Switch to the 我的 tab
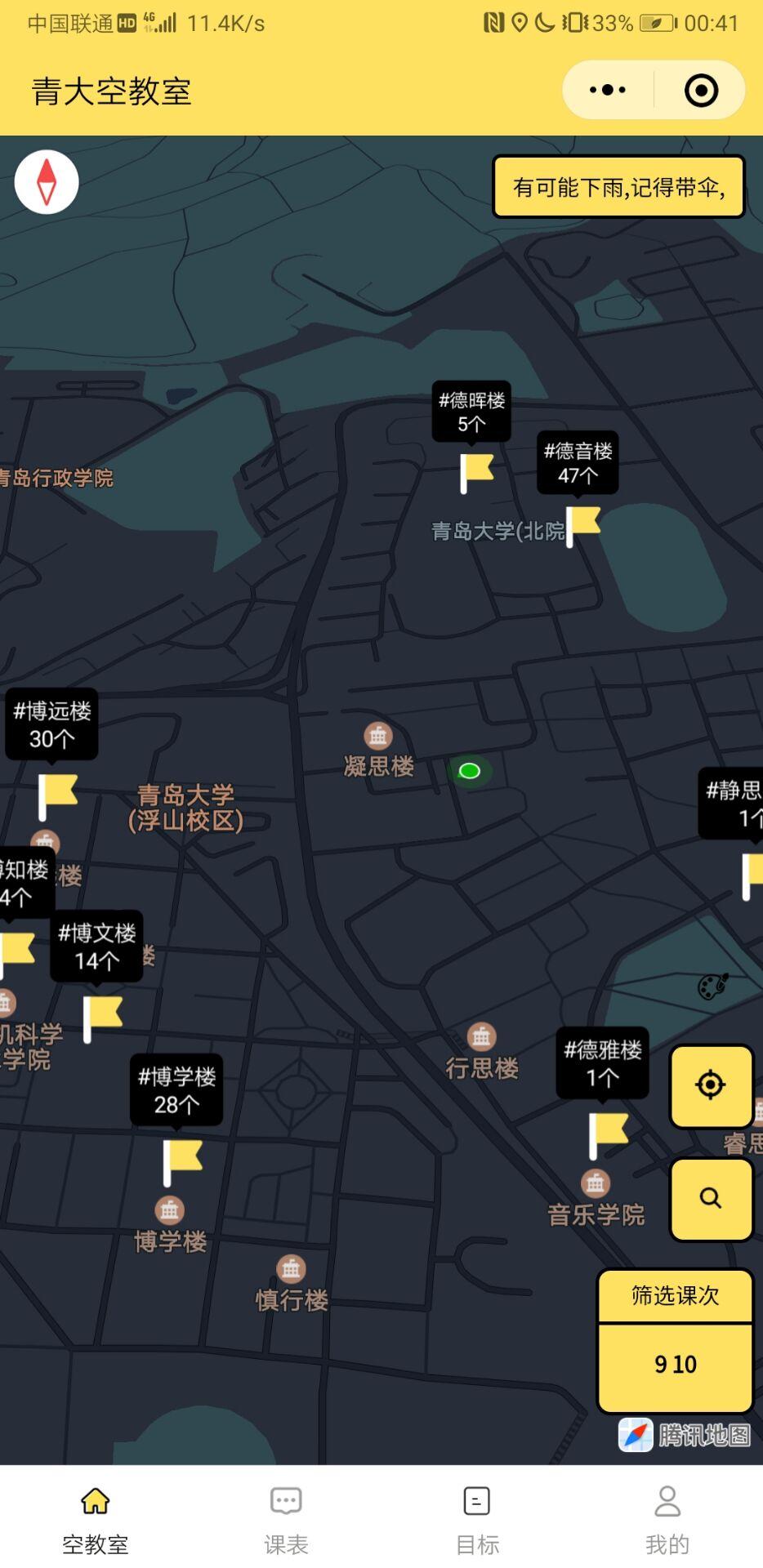 coord(667,1519)
